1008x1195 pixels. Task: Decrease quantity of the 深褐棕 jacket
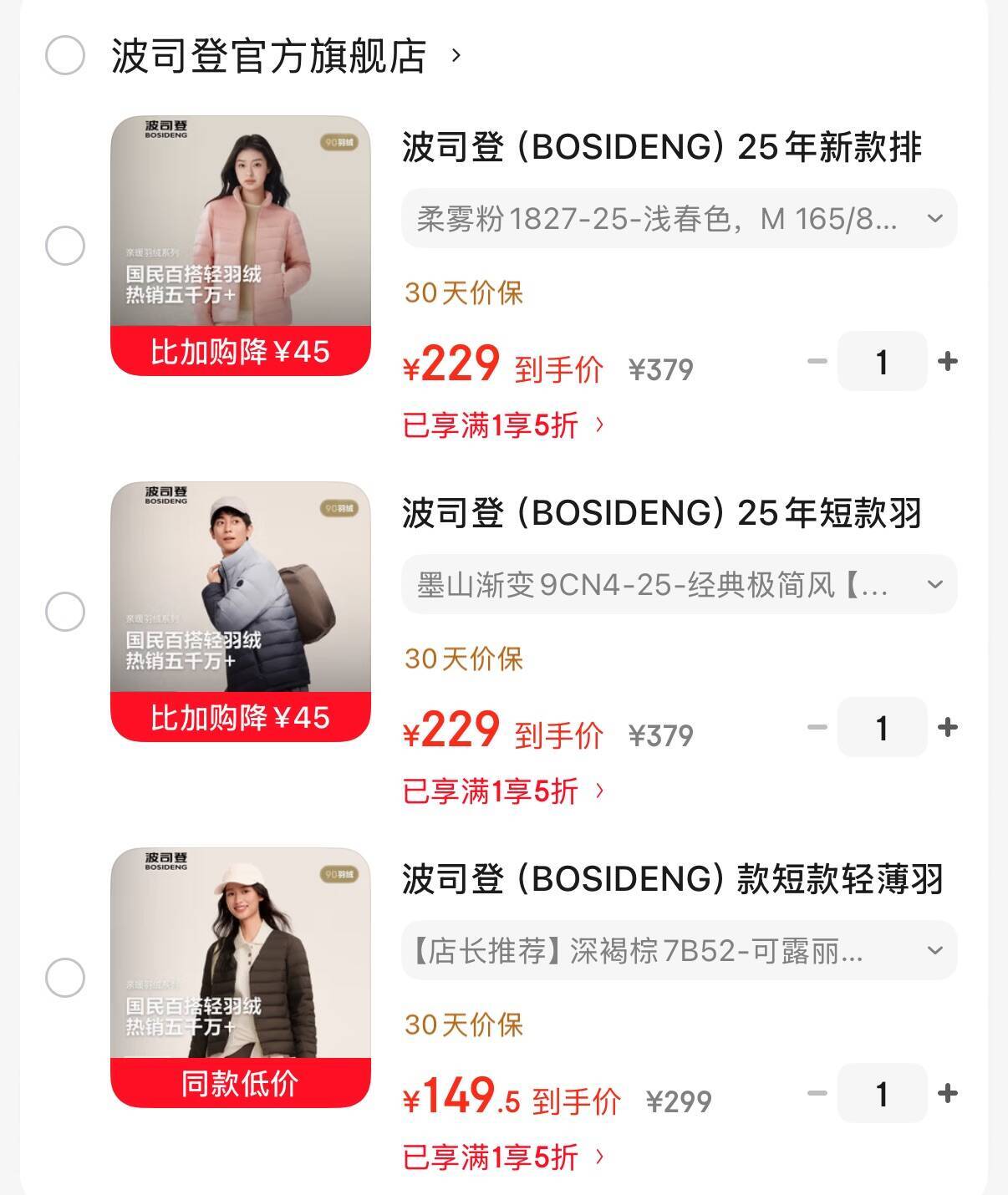pyautogui.click(x=817, y=1093)
